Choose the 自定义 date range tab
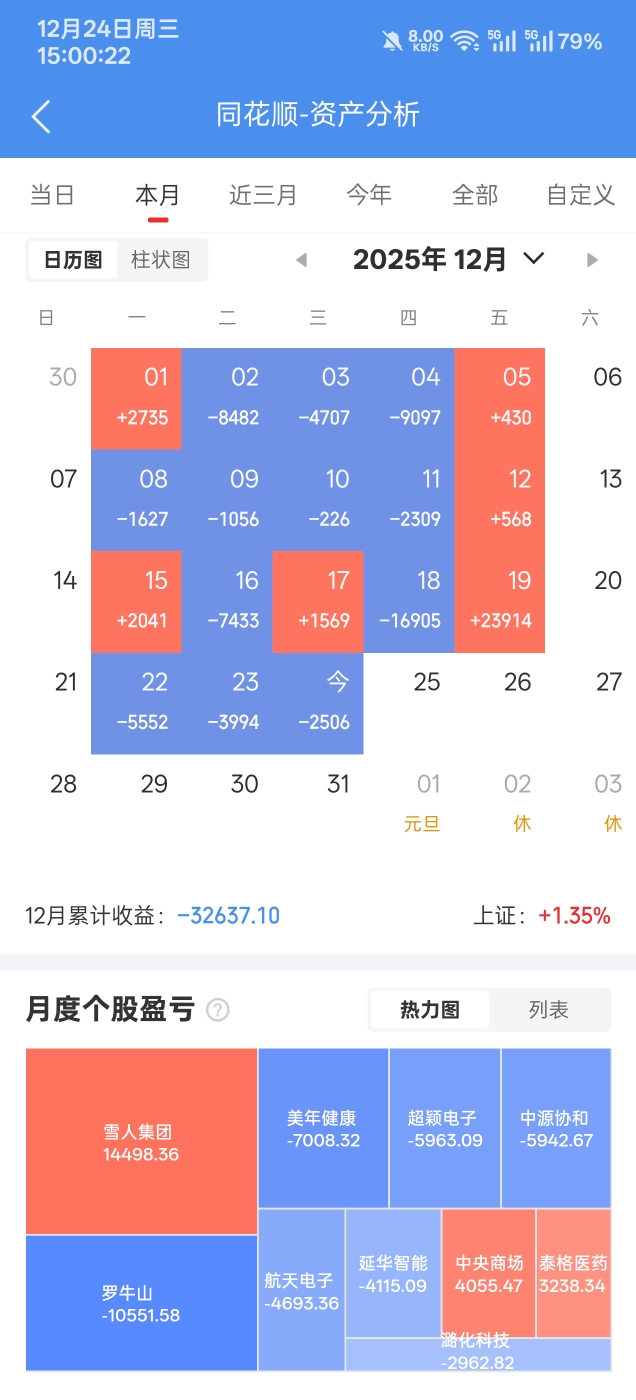Screen dimensions: 636x1400 coord(580,195)
